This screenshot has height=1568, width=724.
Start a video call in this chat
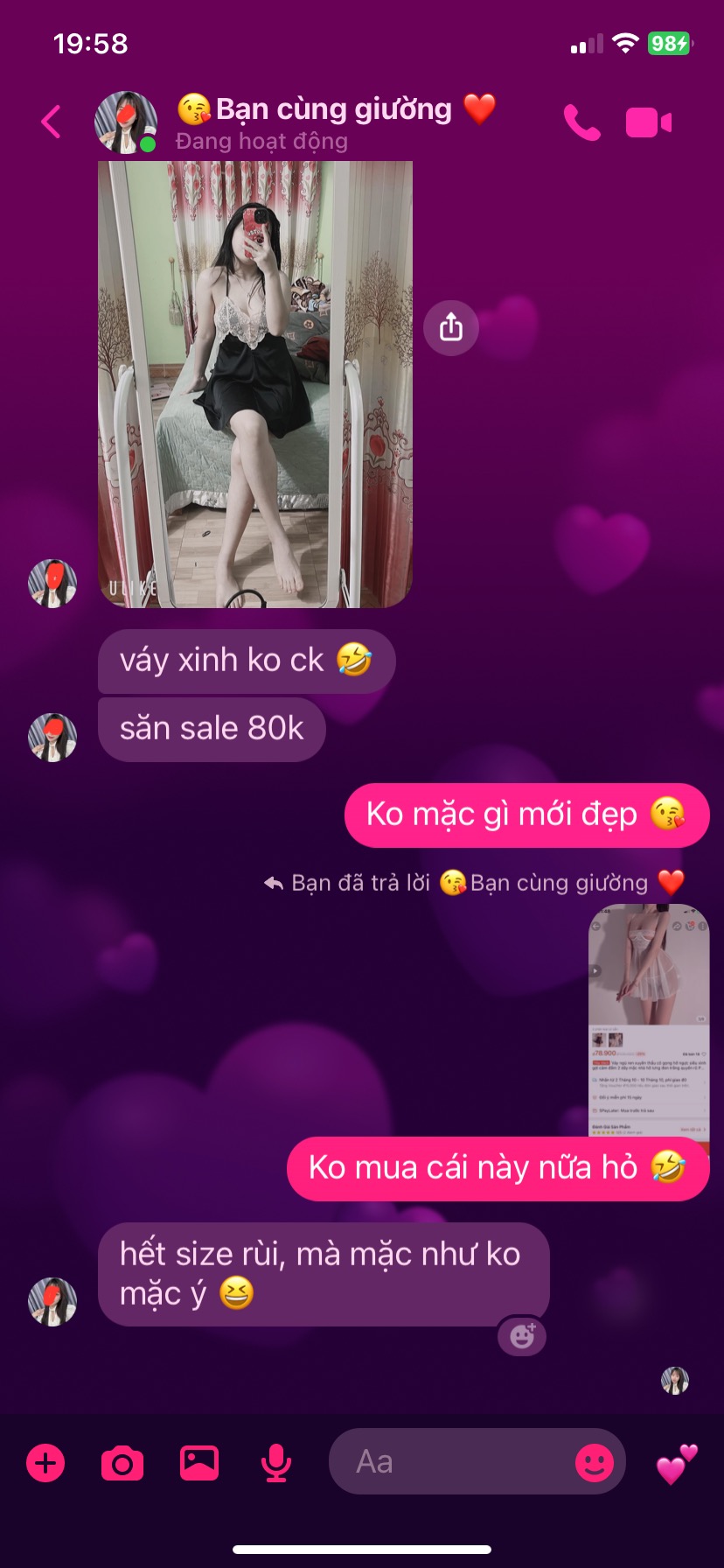[x=649, y=123]
